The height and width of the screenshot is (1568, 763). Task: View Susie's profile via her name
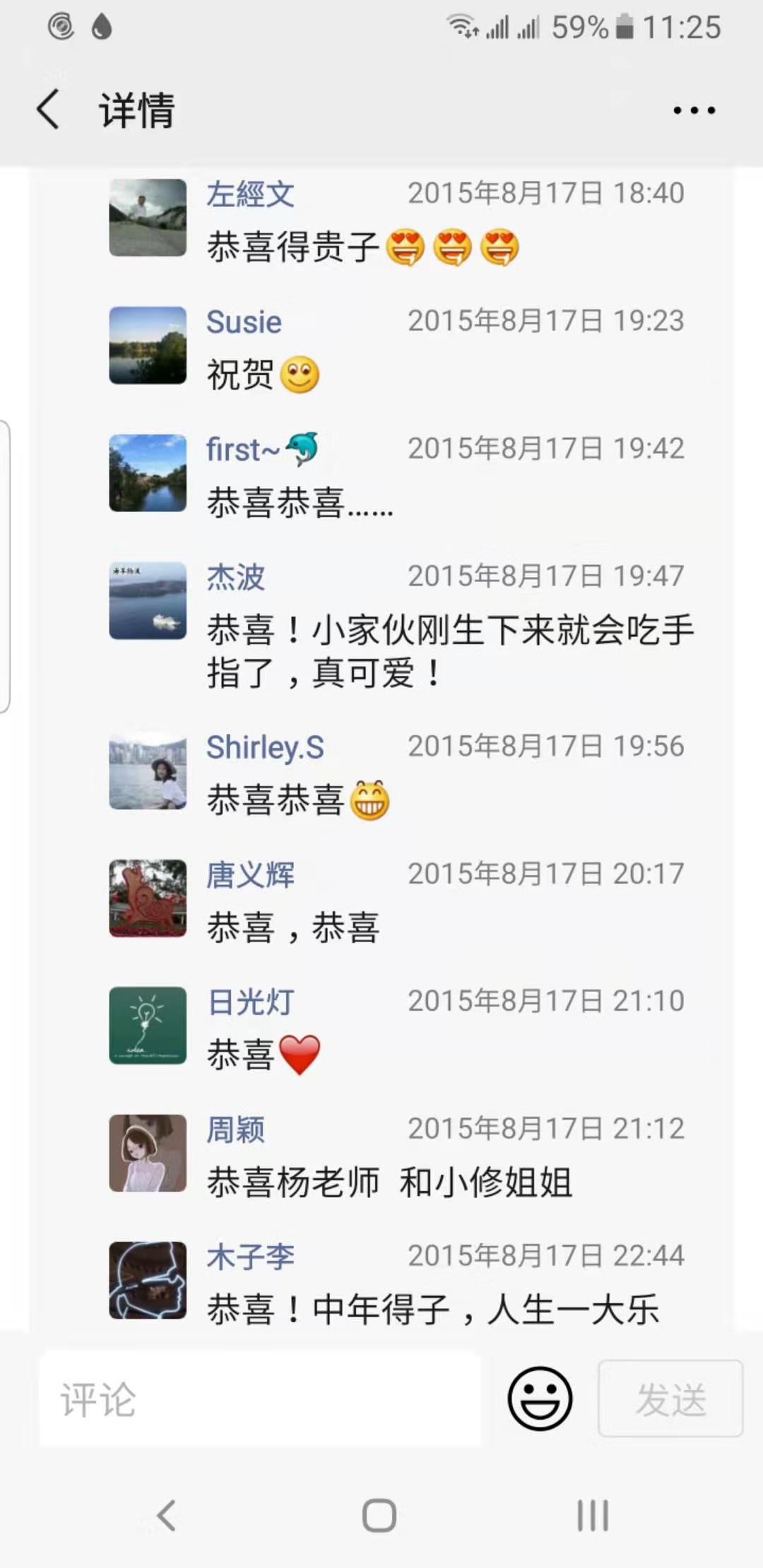(x=244, y=321)
